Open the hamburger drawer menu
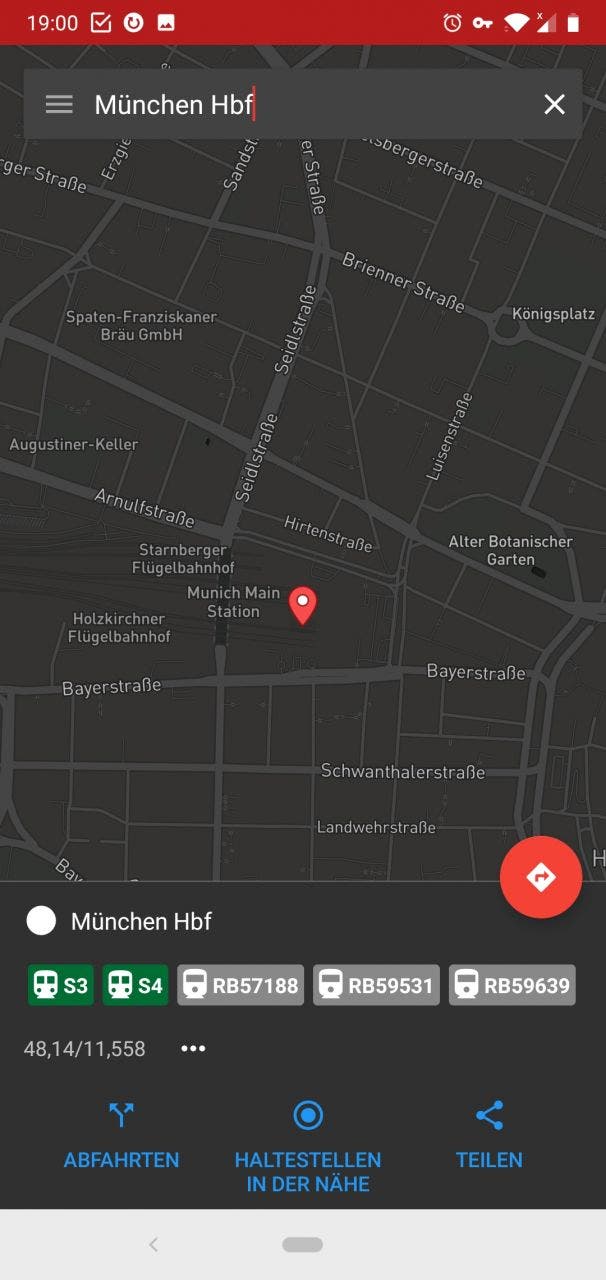The width and height of the screenshot is (606, 1280). click(x=59, y=104)
